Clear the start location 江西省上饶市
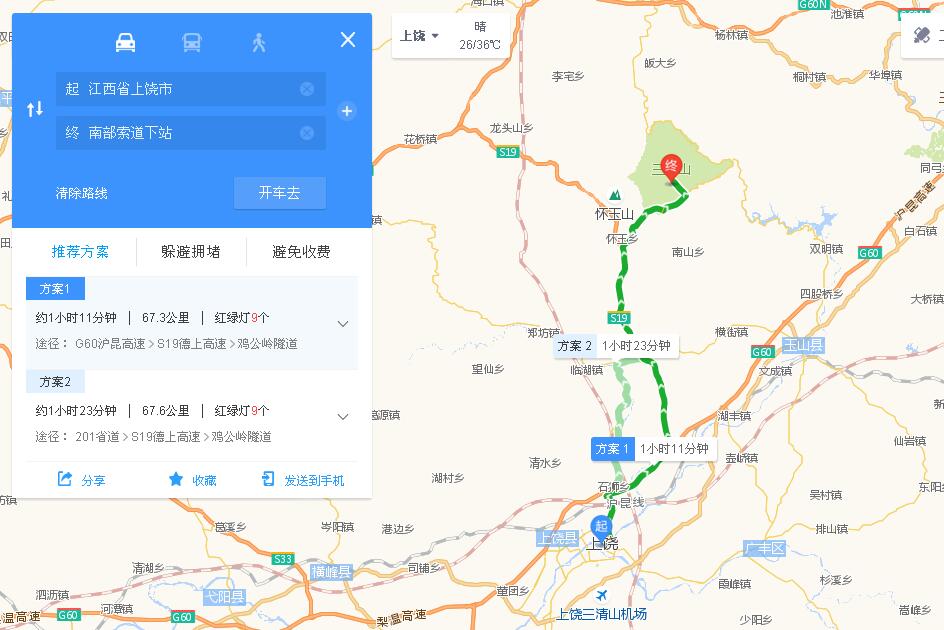The height and width of the screenshot is (630, 944). (x=307, y=89)
